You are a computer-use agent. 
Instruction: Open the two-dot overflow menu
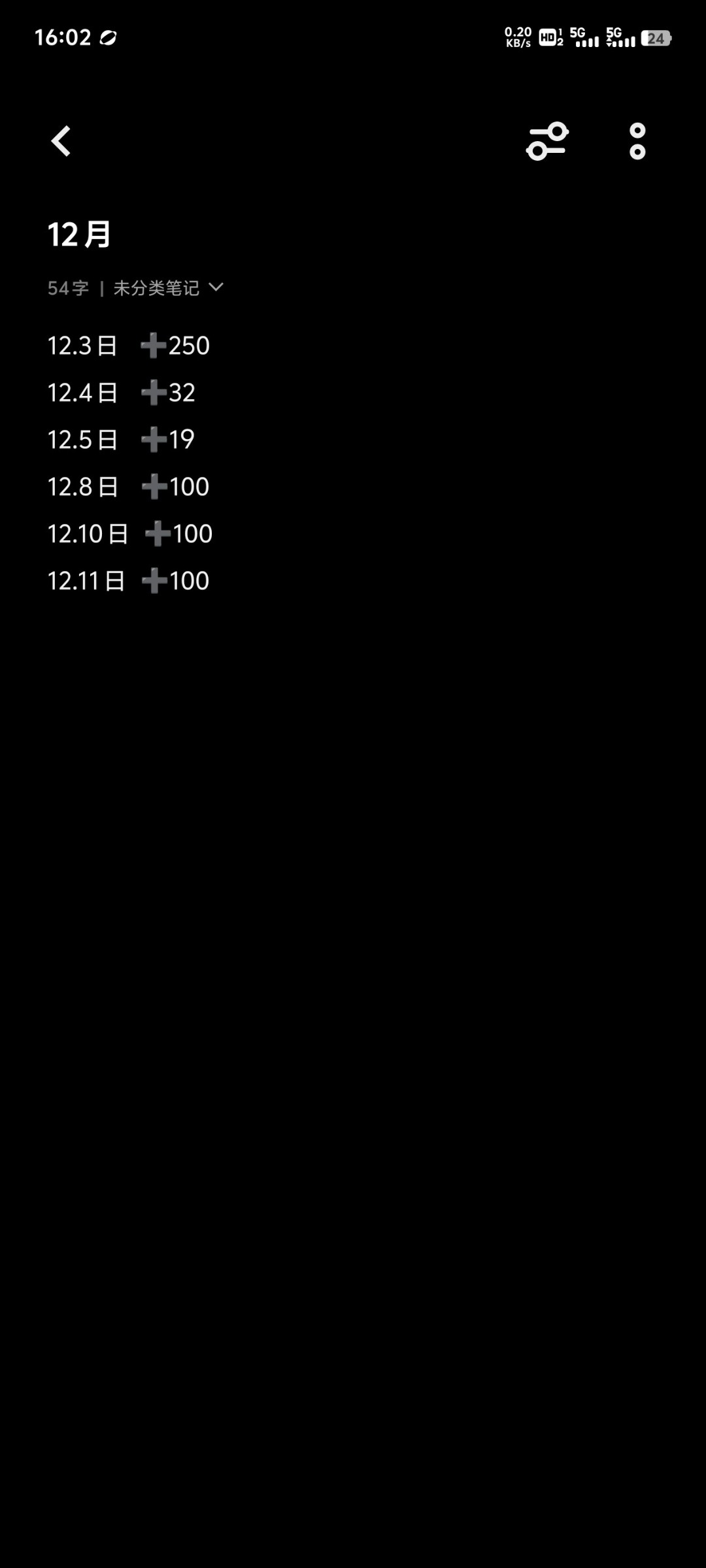637,141
